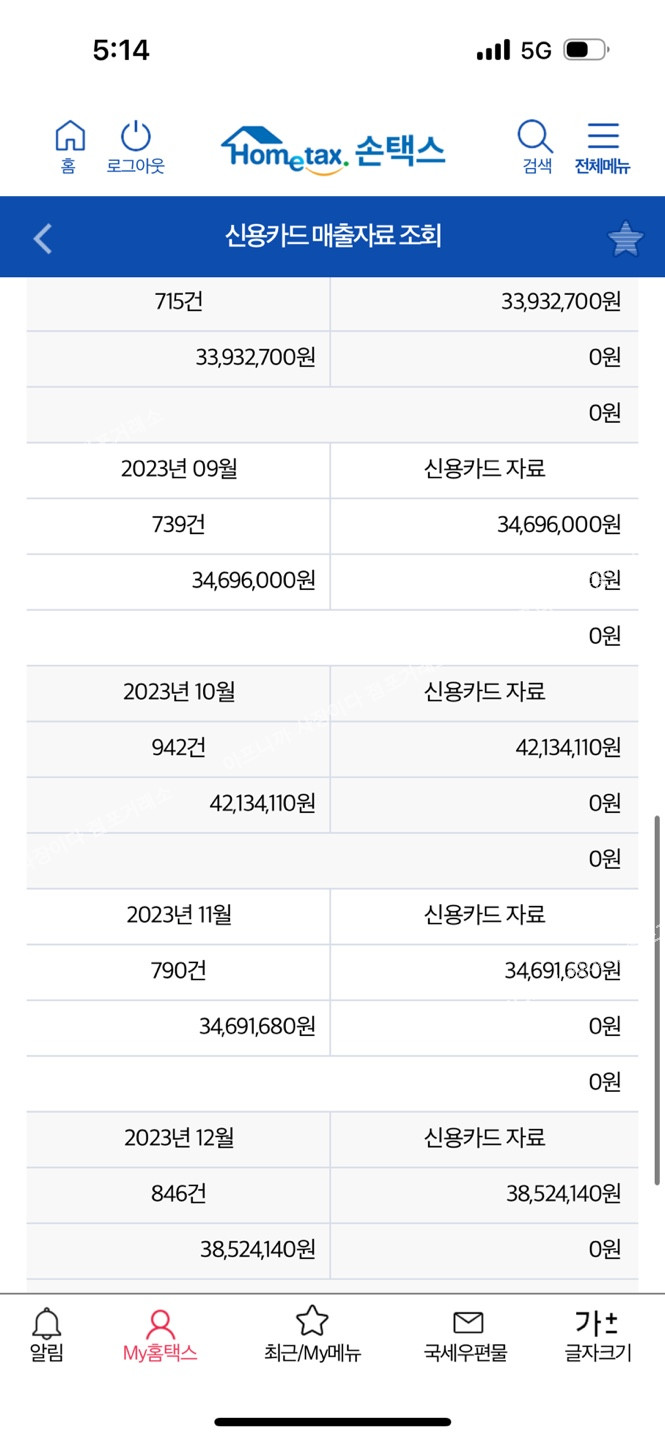Adjust text size with 글자크기

pyautogui.click(x=597, y=1334)
